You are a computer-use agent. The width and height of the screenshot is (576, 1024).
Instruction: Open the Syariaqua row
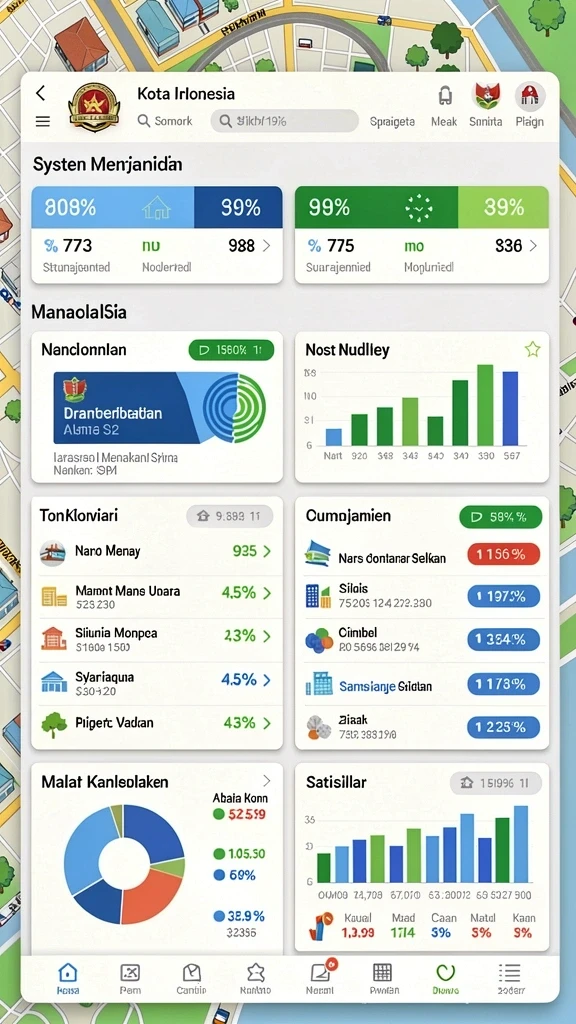[x=157, y=682]
